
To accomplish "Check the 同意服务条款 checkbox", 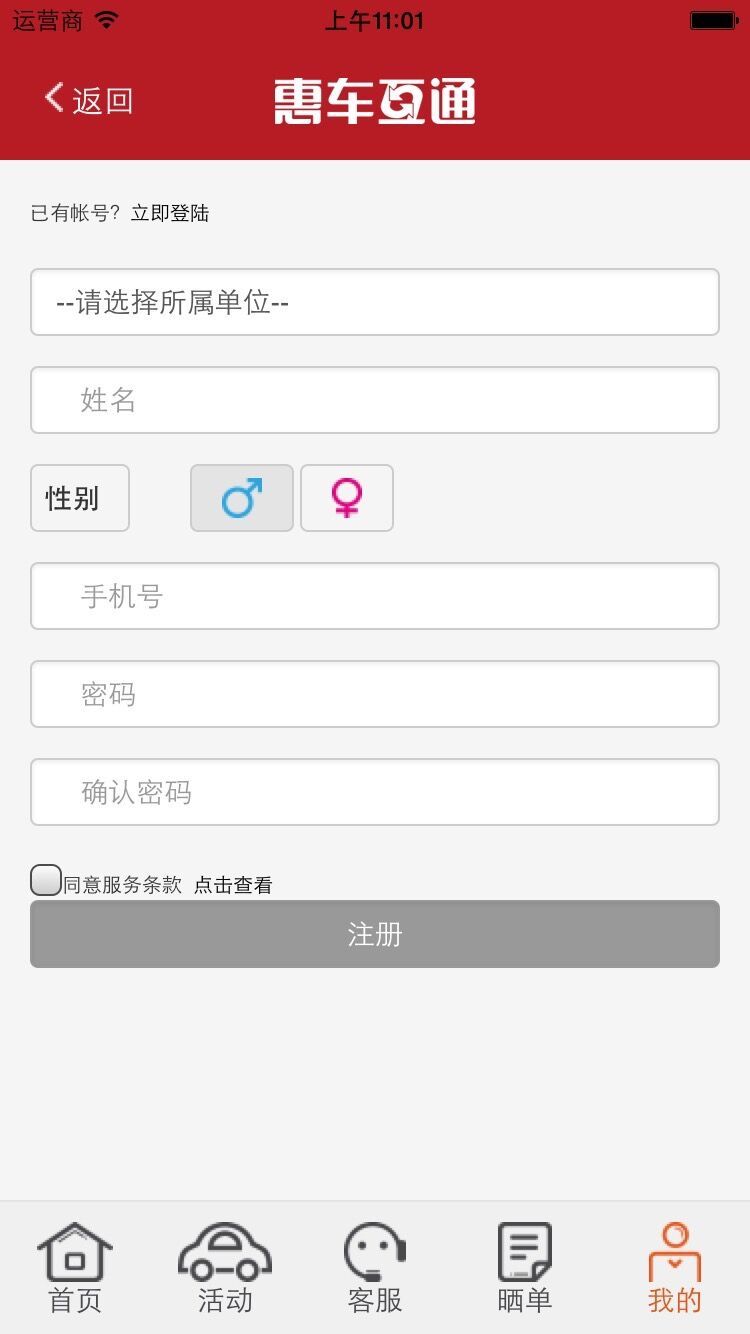I will pos(46,881).
